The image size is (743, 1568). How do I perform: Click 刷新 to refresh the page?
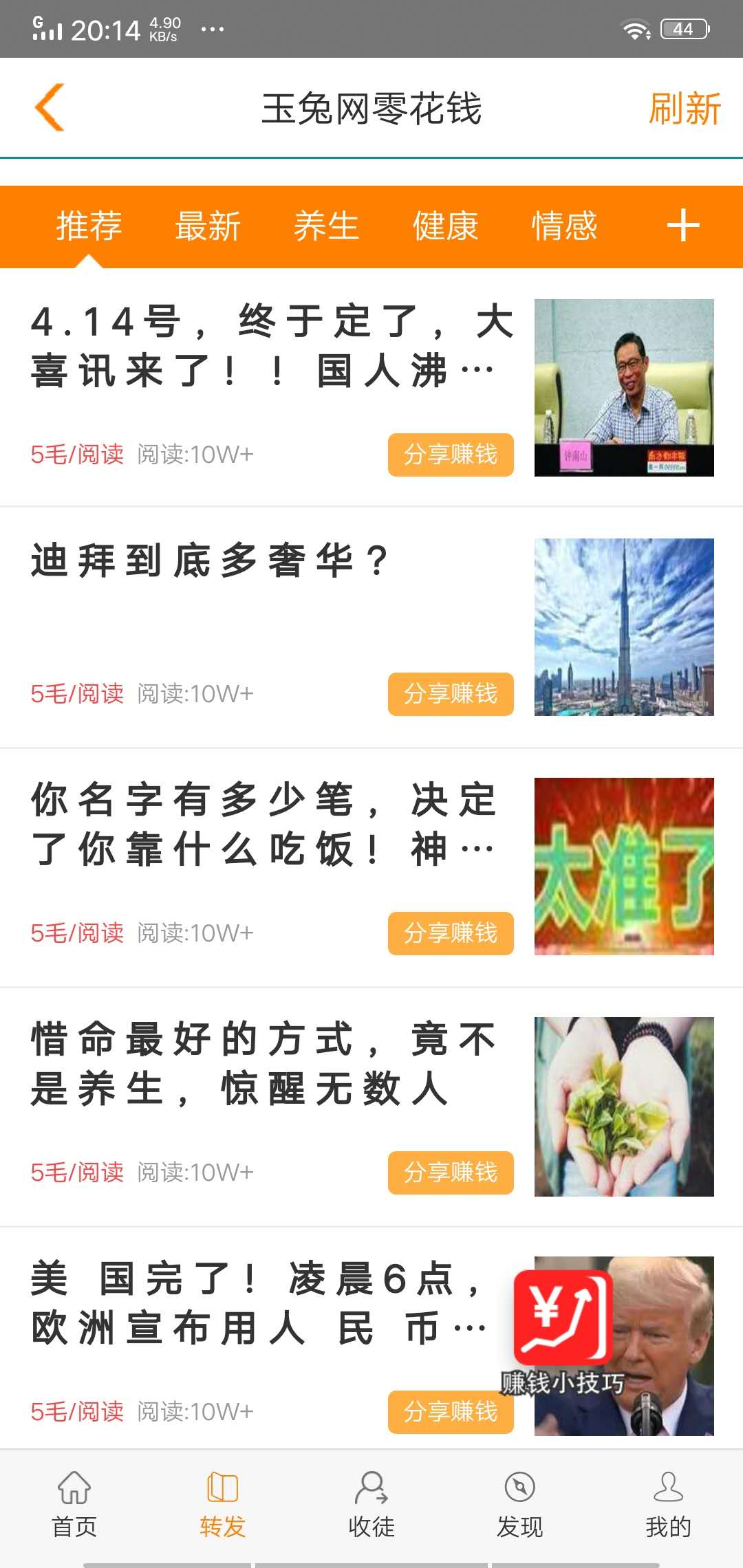686,107
